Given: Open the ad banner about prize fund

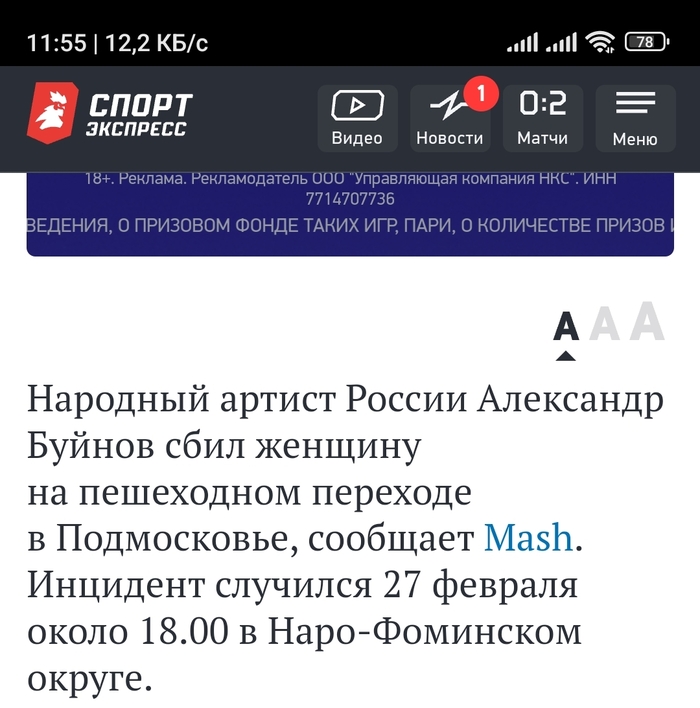Looking at the screenshot, I should point(350,214).
